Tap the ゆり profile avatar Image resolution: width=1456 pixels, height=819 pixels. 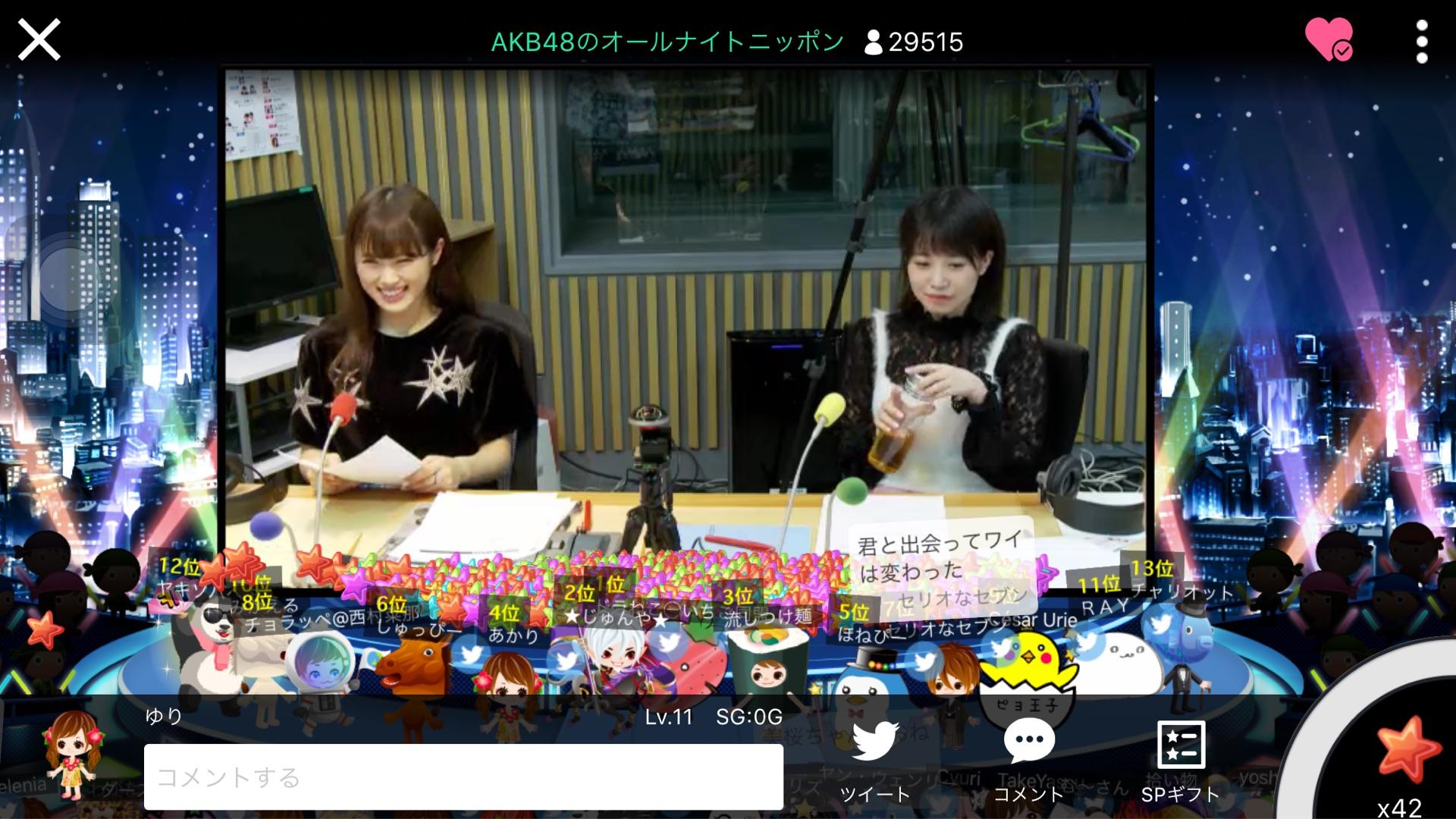point(73,755)
